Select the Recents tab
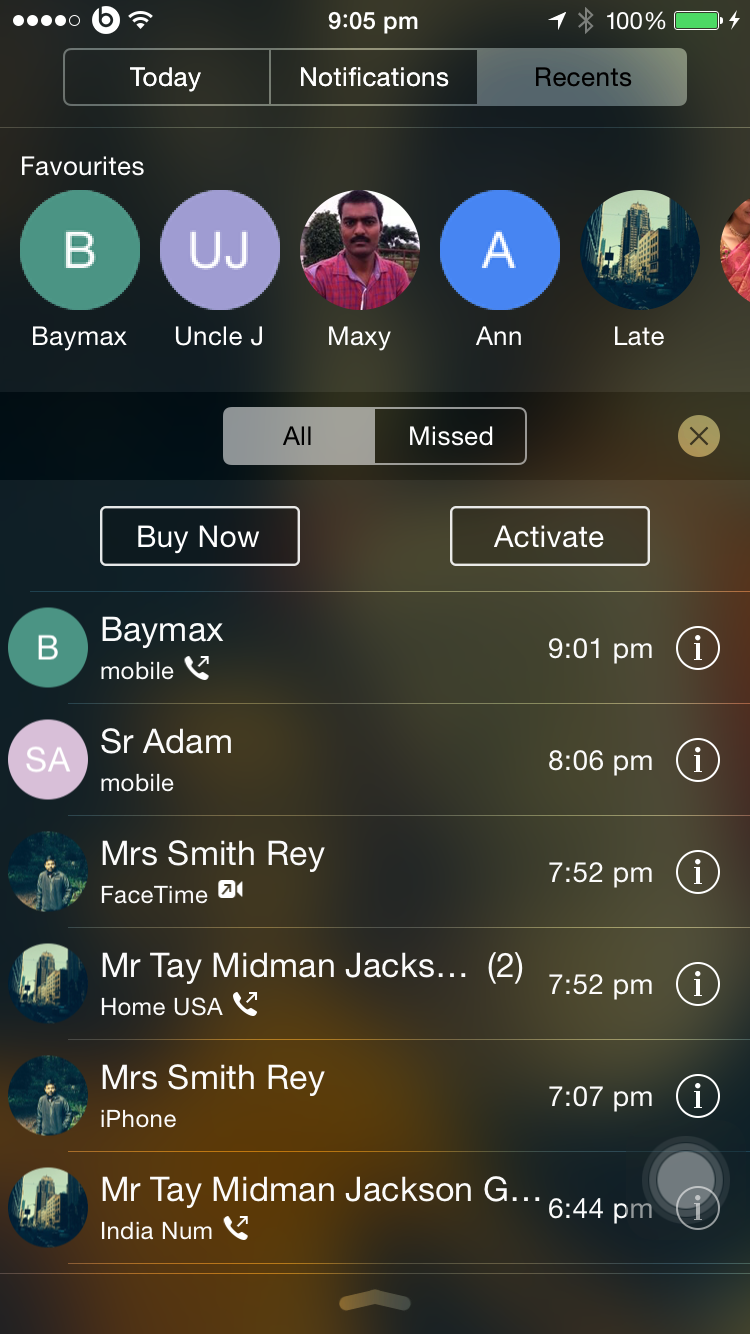Image resolution: width=750 pixels, height=1334 pixels. click(582, 77)
